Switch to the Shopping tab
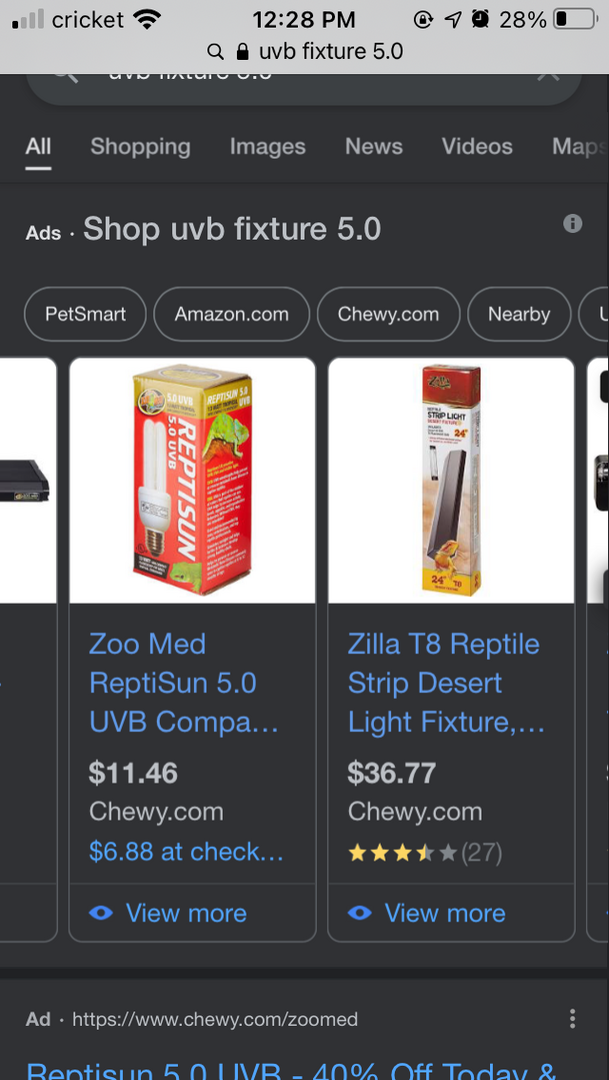 coord(141,146)
